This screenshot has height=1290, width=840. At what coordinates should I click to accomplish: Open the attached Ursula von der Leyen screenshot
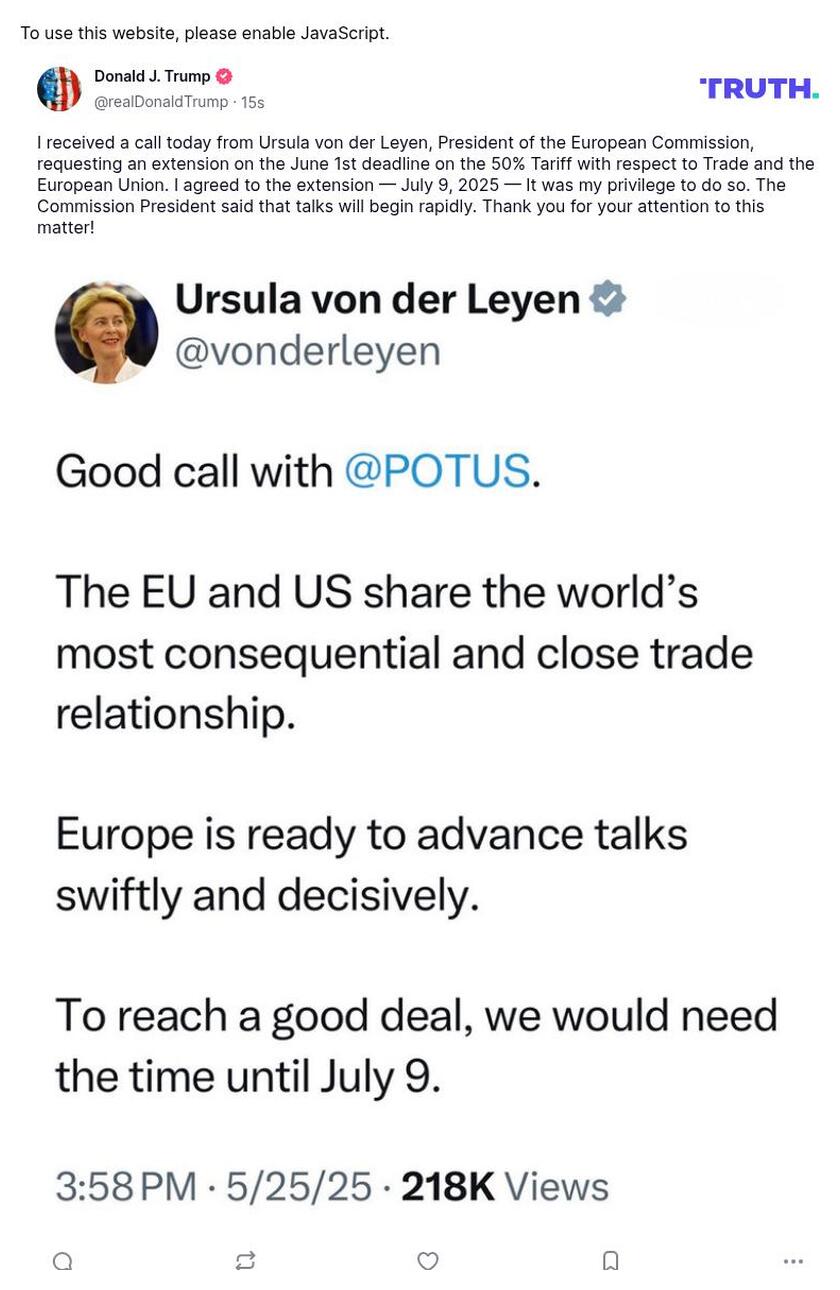(420, 740)
